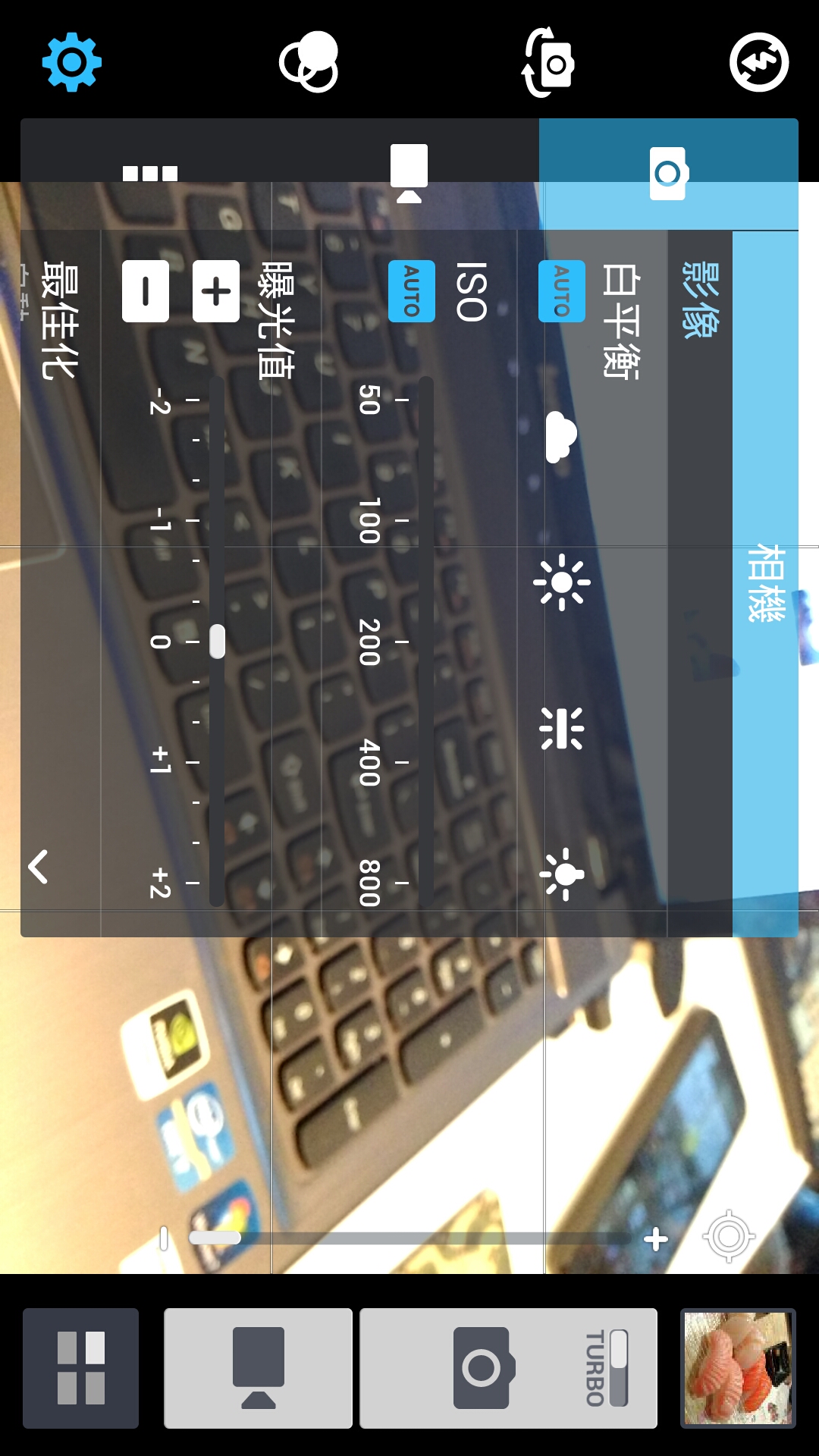Screen dimensions: 819x1456
Task: Toggle the flash mode icon
Action: pos(758,62)
